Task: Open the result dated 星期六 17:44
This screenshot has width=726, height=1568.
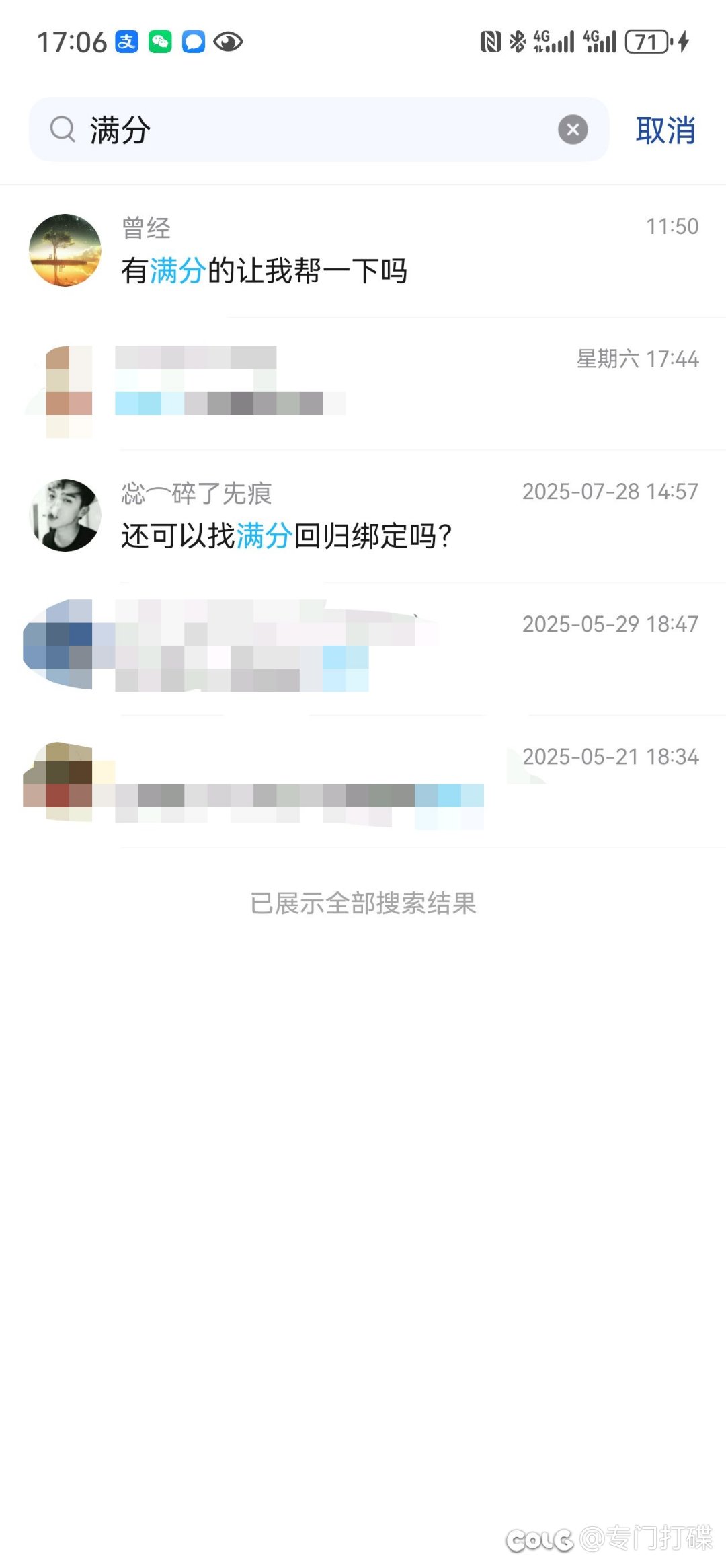Action: [x=363, y=383]
